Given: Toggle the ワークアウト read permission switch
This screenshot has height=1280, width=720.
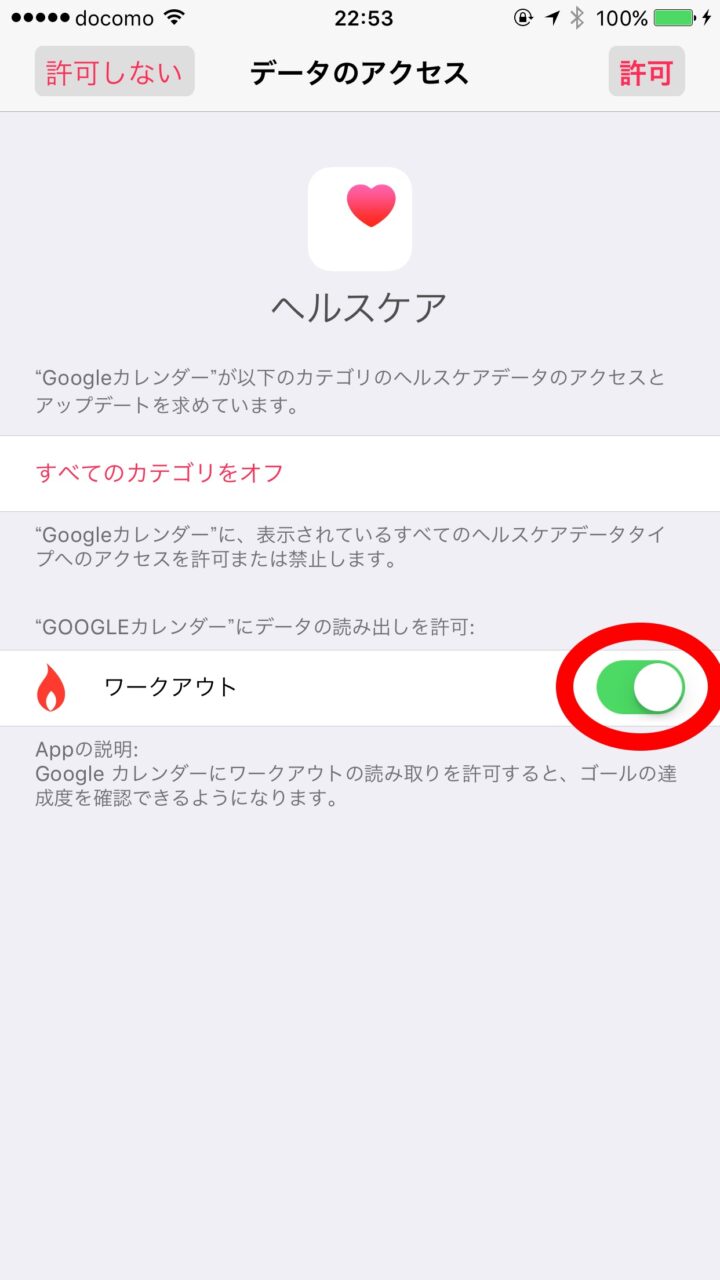Looking at the screenshot, I should click(x=640, y=687).
